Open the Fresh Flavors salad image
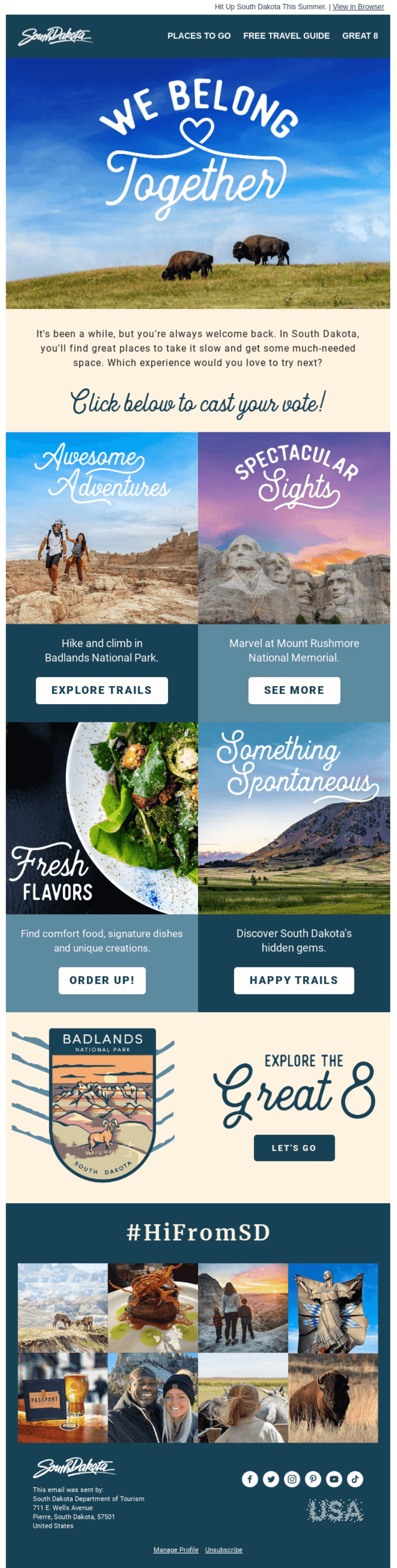 coord(102,818)
